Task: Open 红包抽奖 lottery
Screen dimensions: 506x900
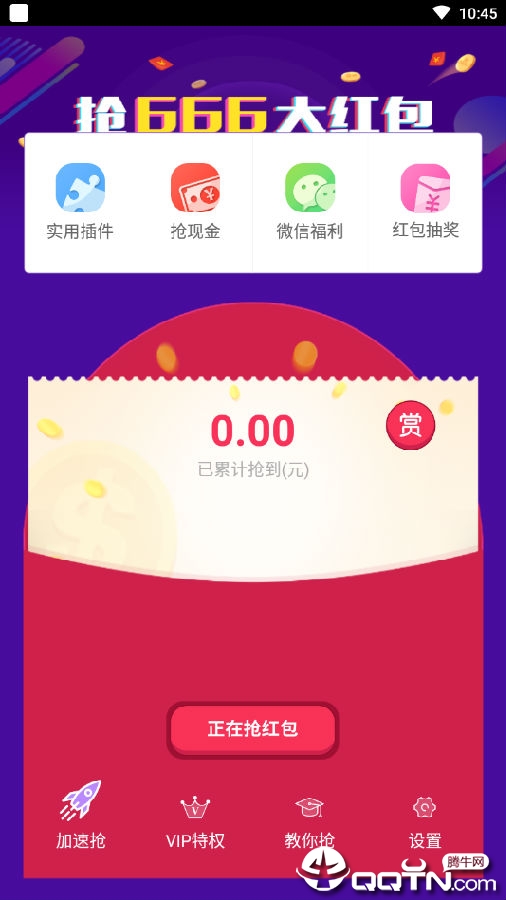Action: tap(425, 201)
